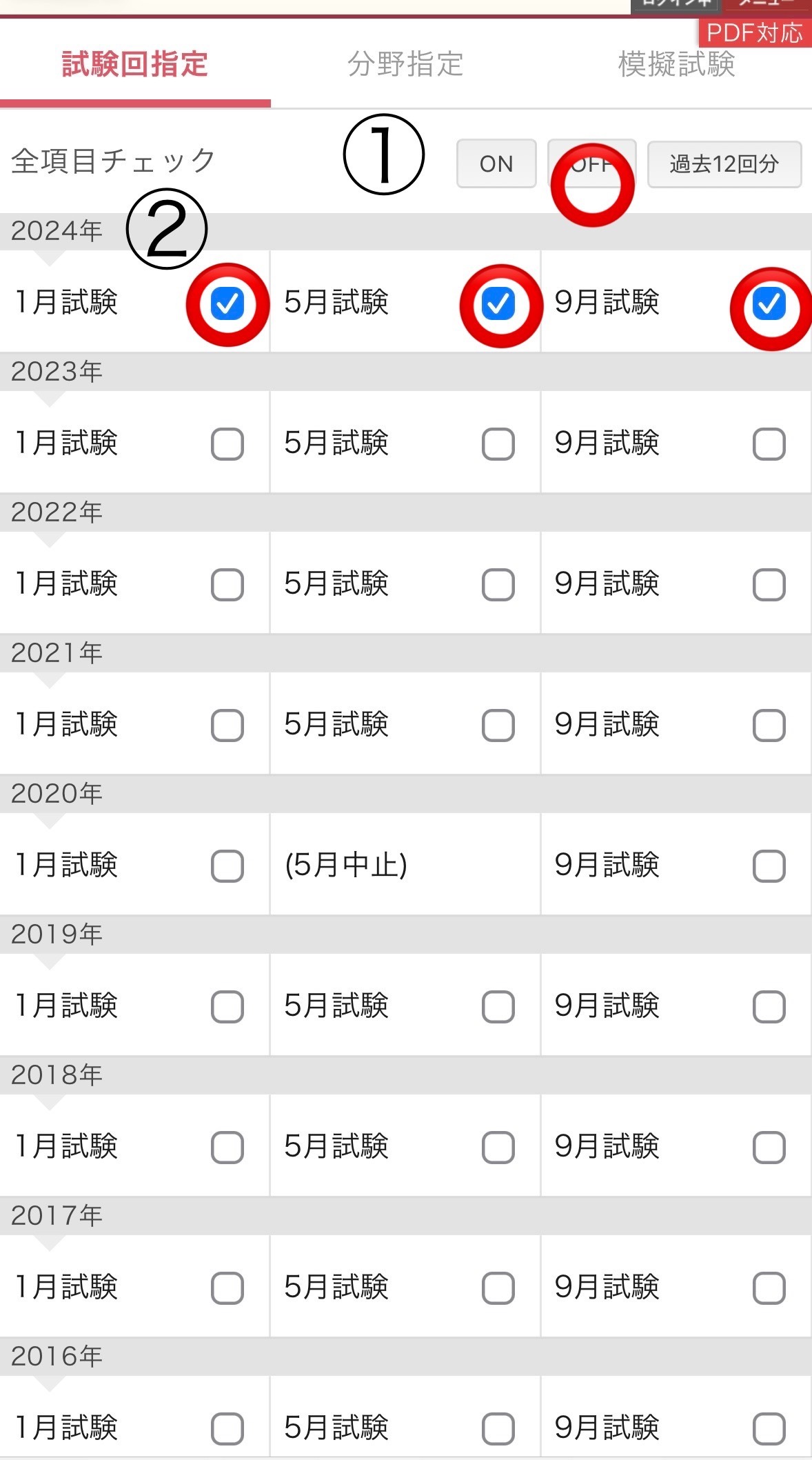Switch to the 模擬試験 tab
This screenshot has width=812, height=1460.
[676, 64]
